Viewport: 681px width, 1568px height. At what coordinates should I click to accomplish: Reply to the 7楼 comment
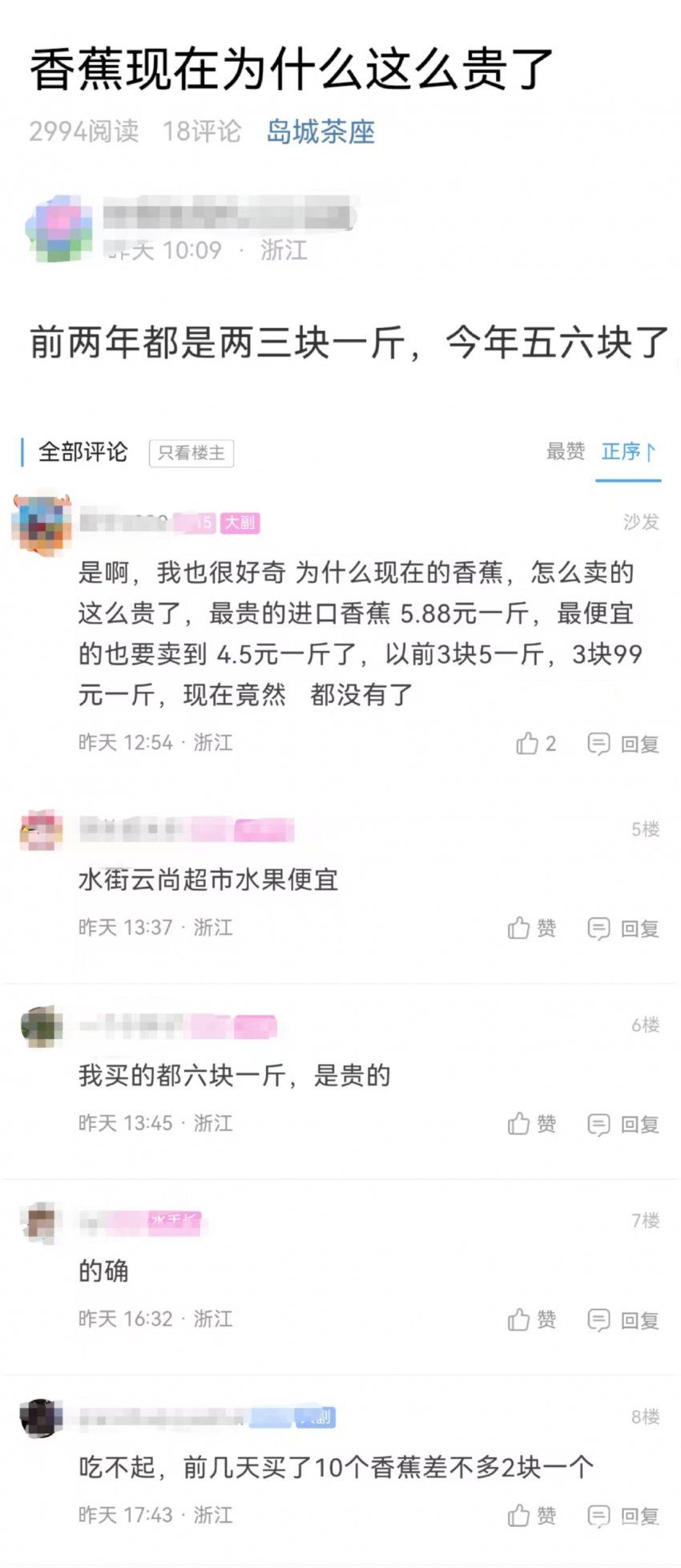[623, 1319]
